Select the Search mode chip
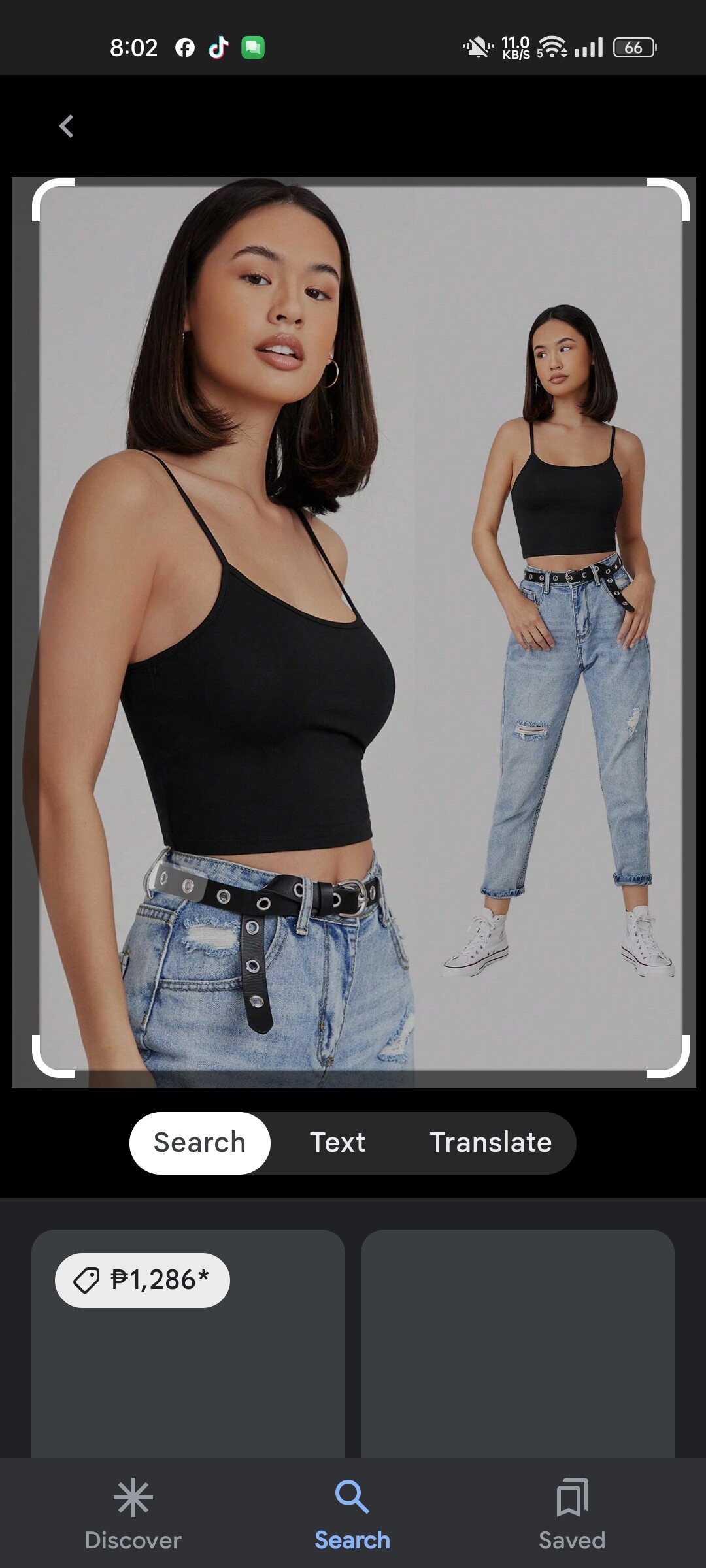 [x=199, y=1143]
